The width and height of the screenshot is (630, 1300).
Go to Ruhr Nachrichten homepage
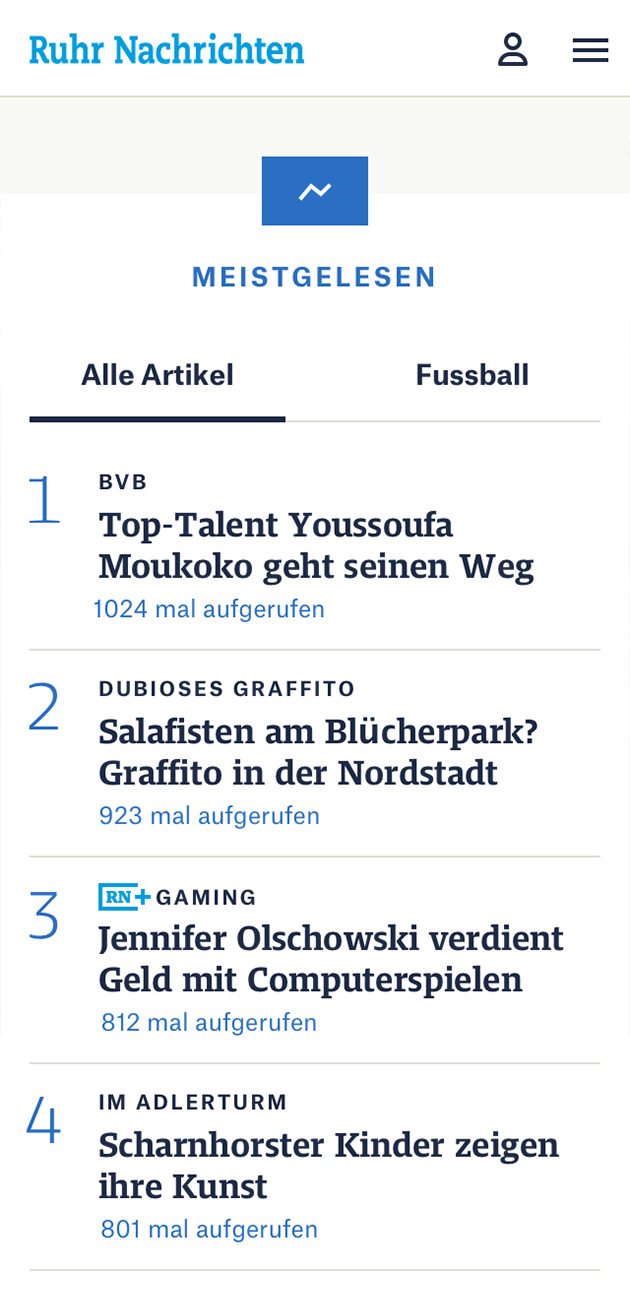click(167, 49)
